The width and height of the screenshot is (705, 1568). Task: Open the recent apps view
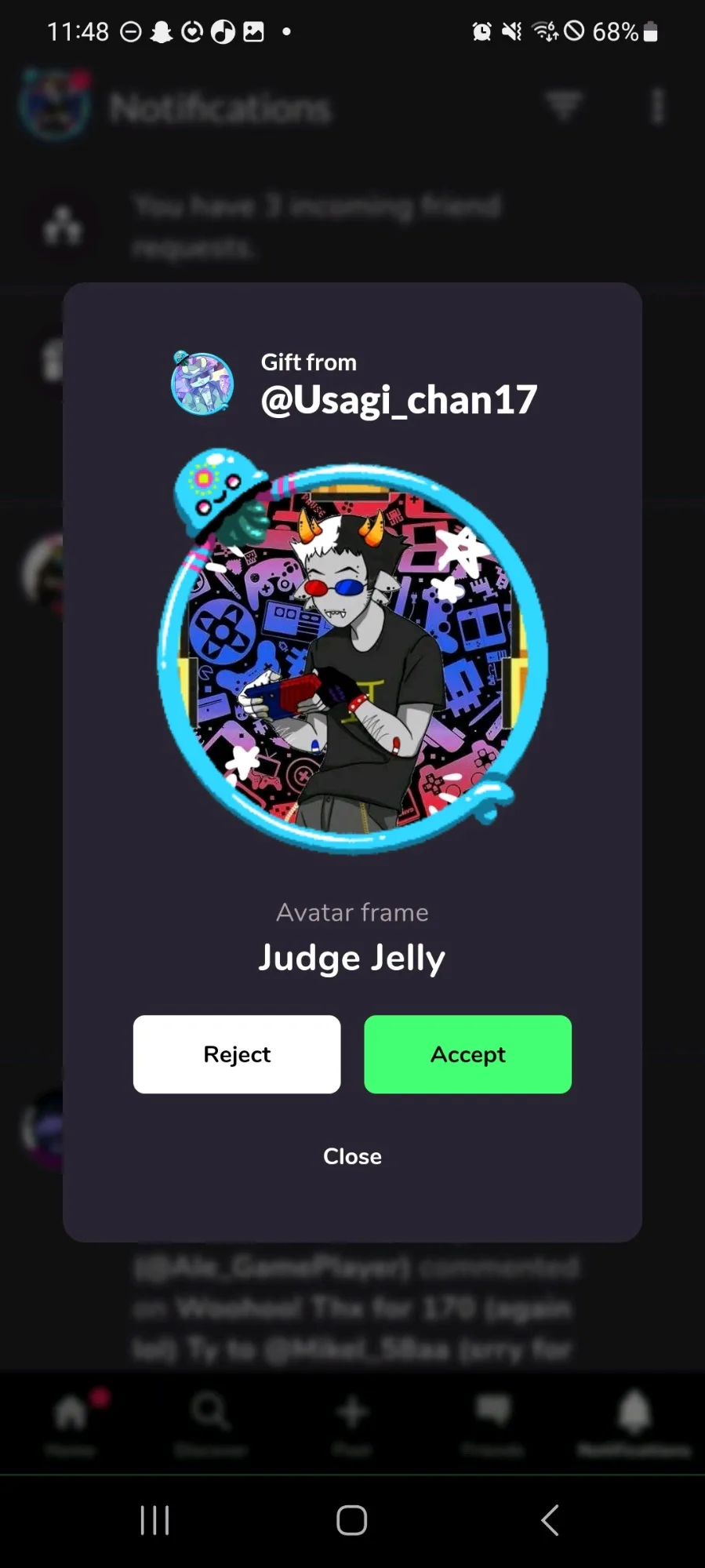click(154, 1519)
